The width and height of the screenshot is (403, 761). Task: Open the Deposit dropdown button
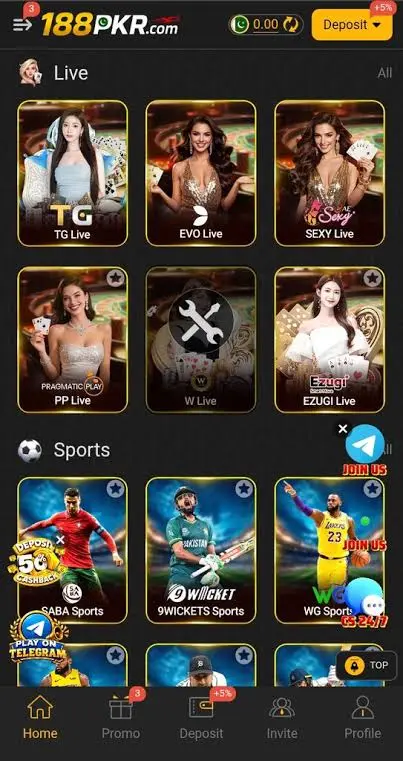pyautogui.click(x=352, y=25)
